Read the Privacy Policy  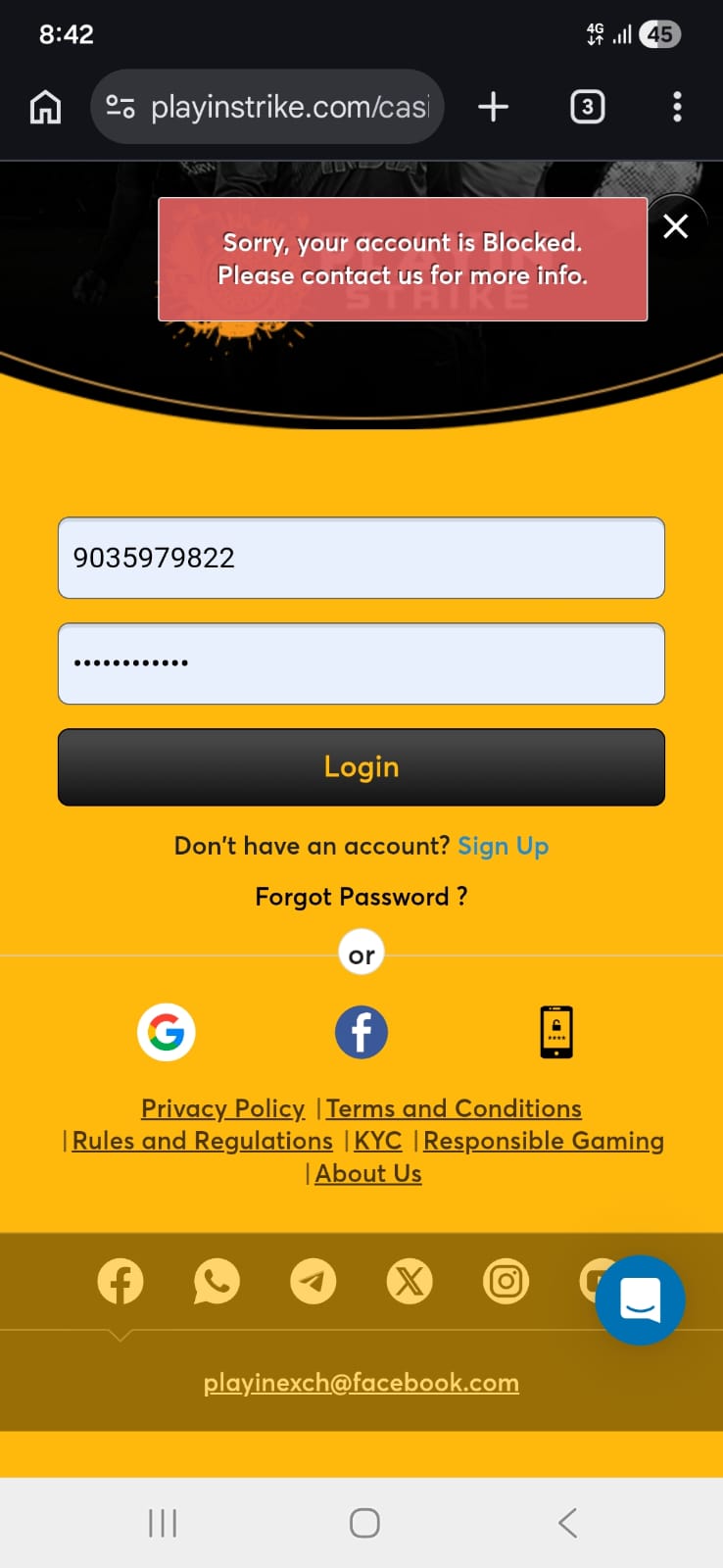coord(222,1108)
